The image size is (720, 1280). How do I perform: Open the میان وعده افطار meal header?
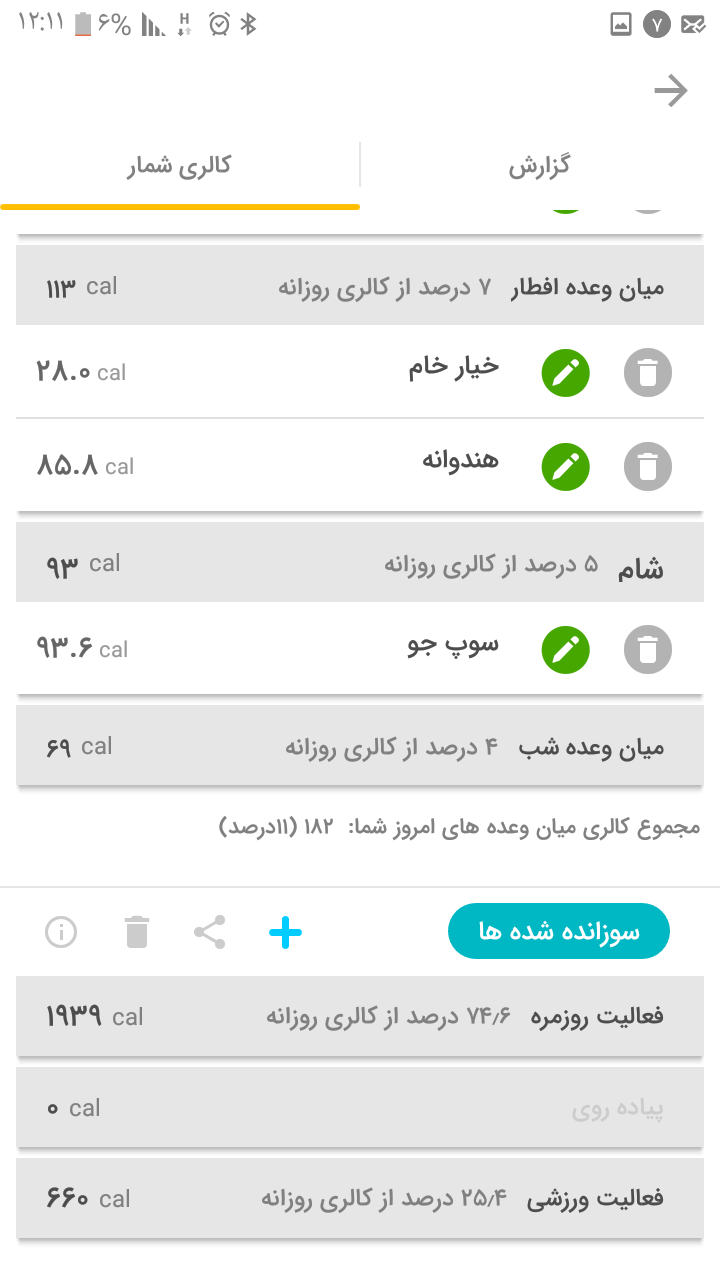point(360,288)
